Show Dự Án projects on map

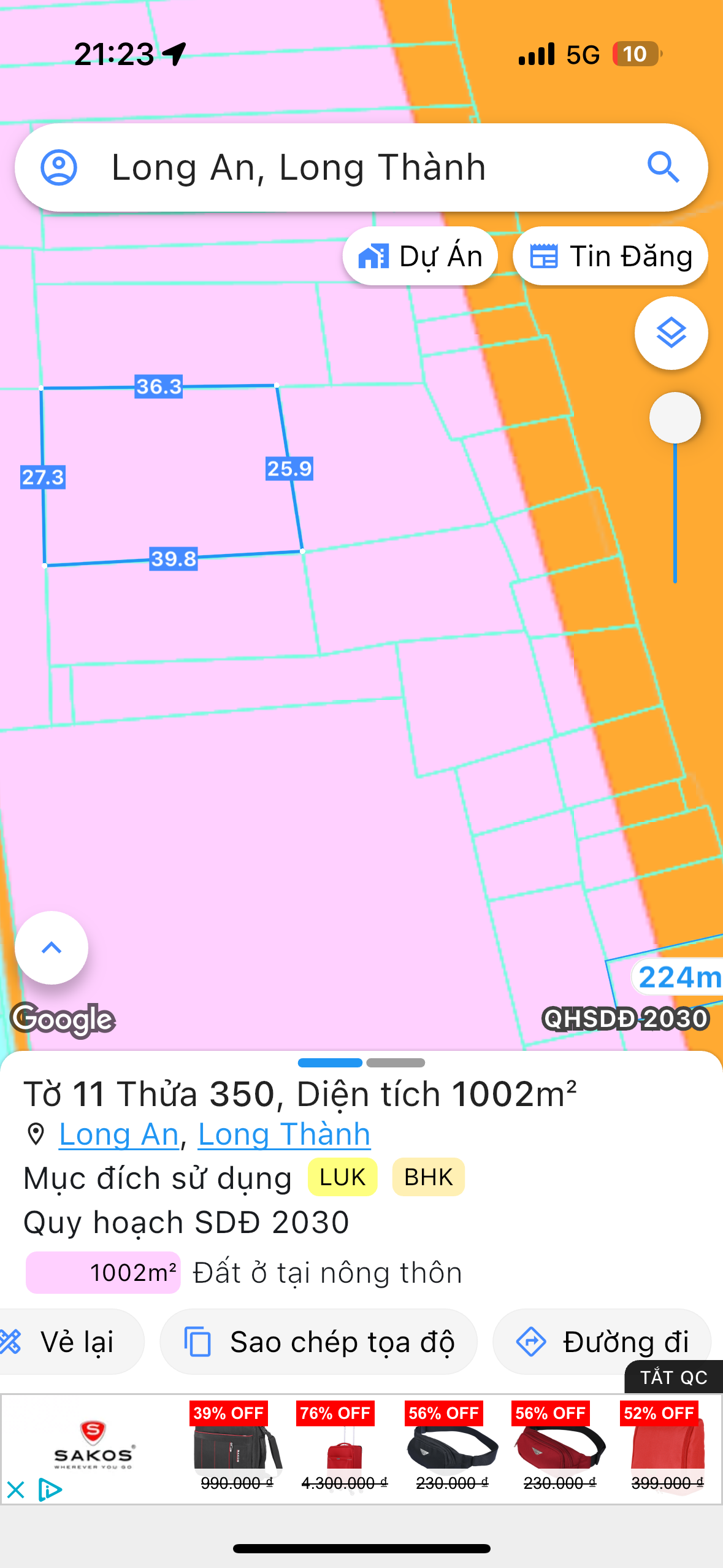point(420,256)
